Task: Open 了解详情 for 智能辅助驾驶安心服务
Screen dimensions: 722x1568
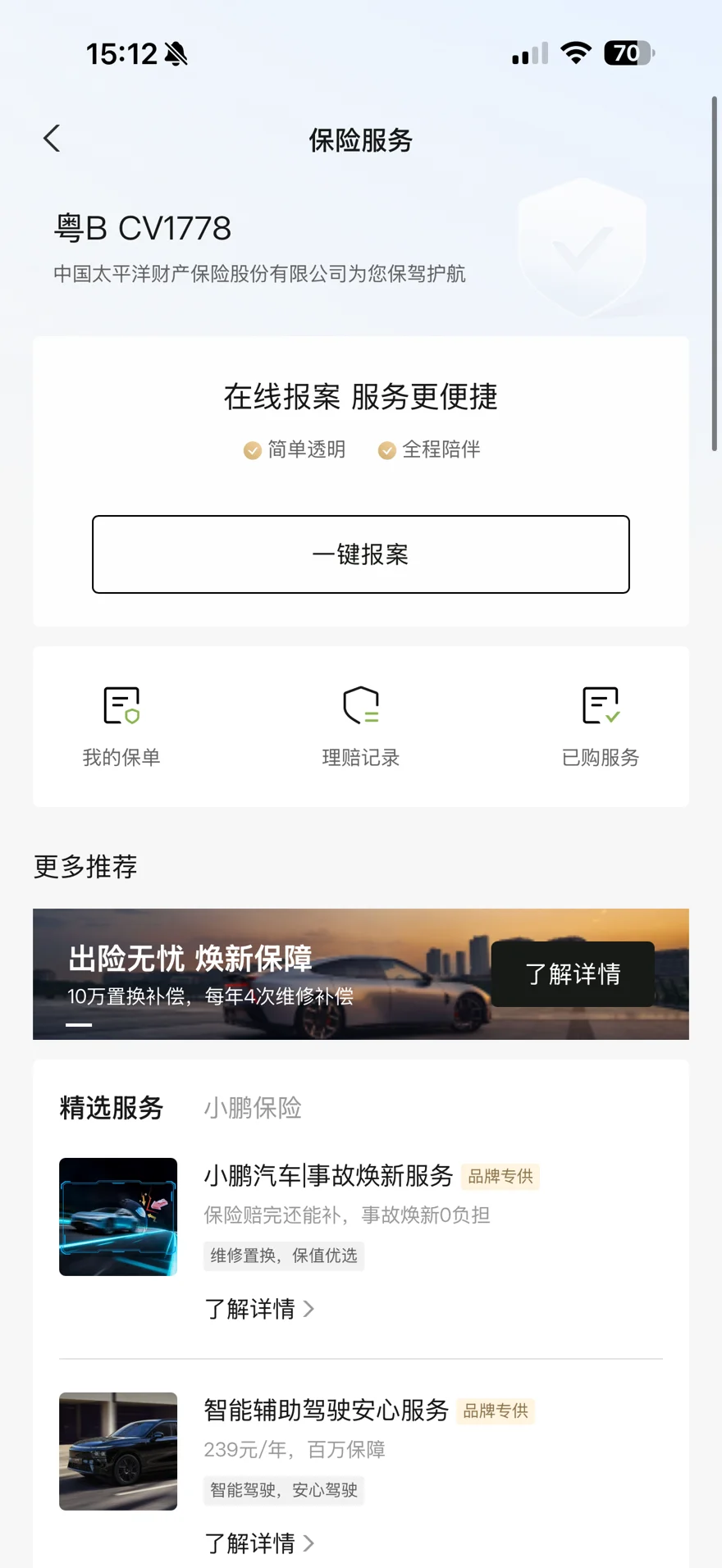Action: [x=258, y=1543]
